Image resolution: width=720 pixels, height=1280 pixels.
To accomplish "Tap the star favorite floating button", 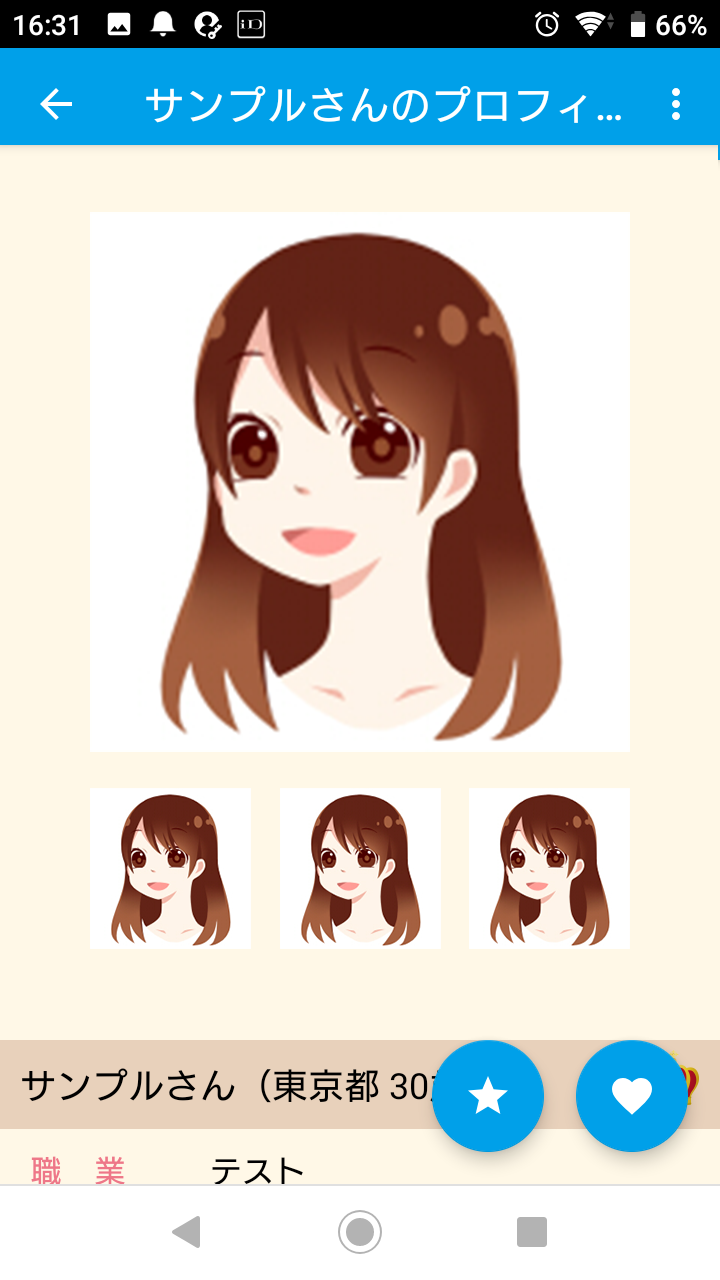I will [488, 1097].
